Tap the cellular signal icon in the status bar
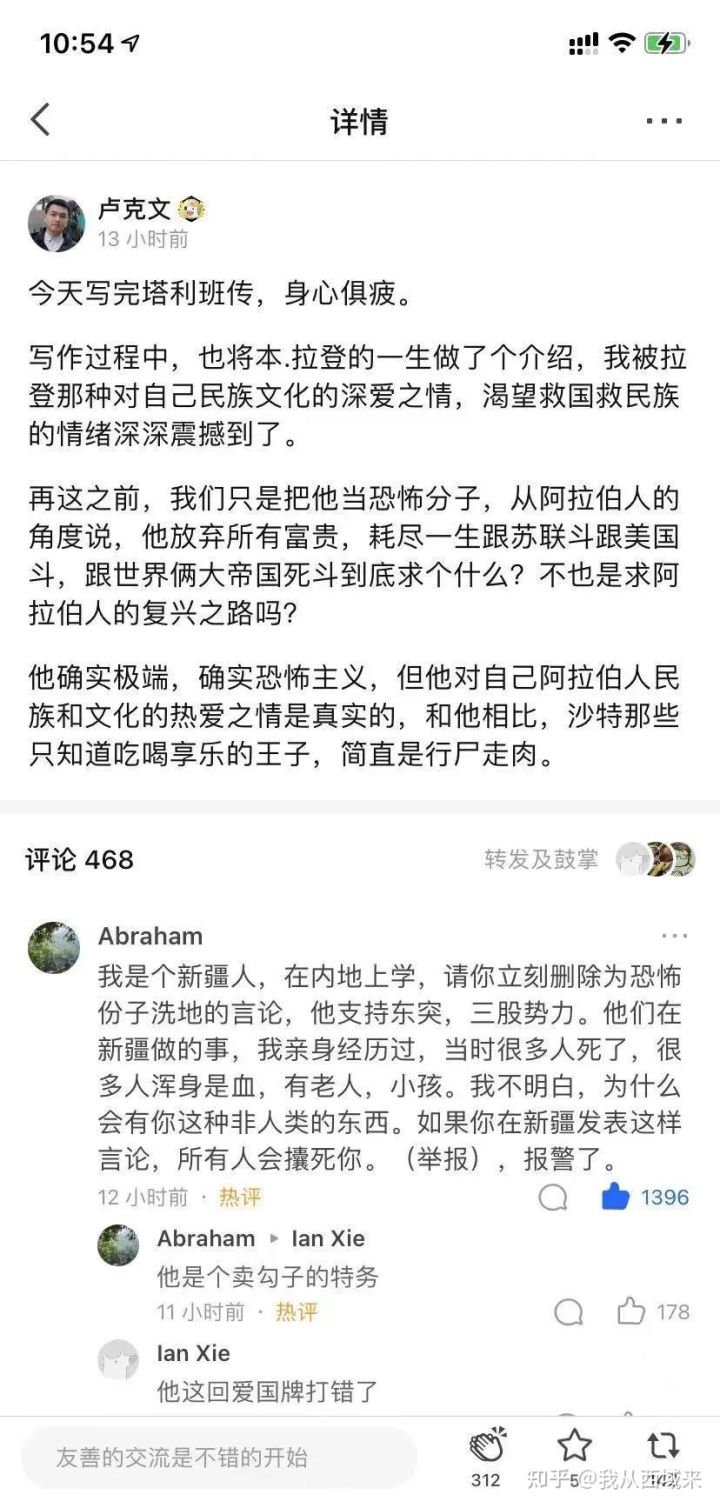Screen dimensions: 720x1508 583,41
